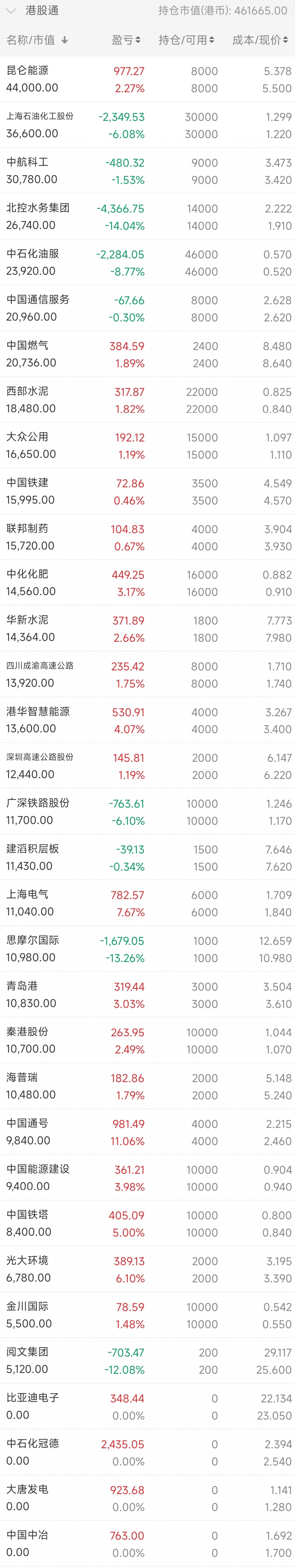The width and height of the screenshot is (295, 1568).
Task: Open 中国铁塔 holding details
Action: point(147,1223)
